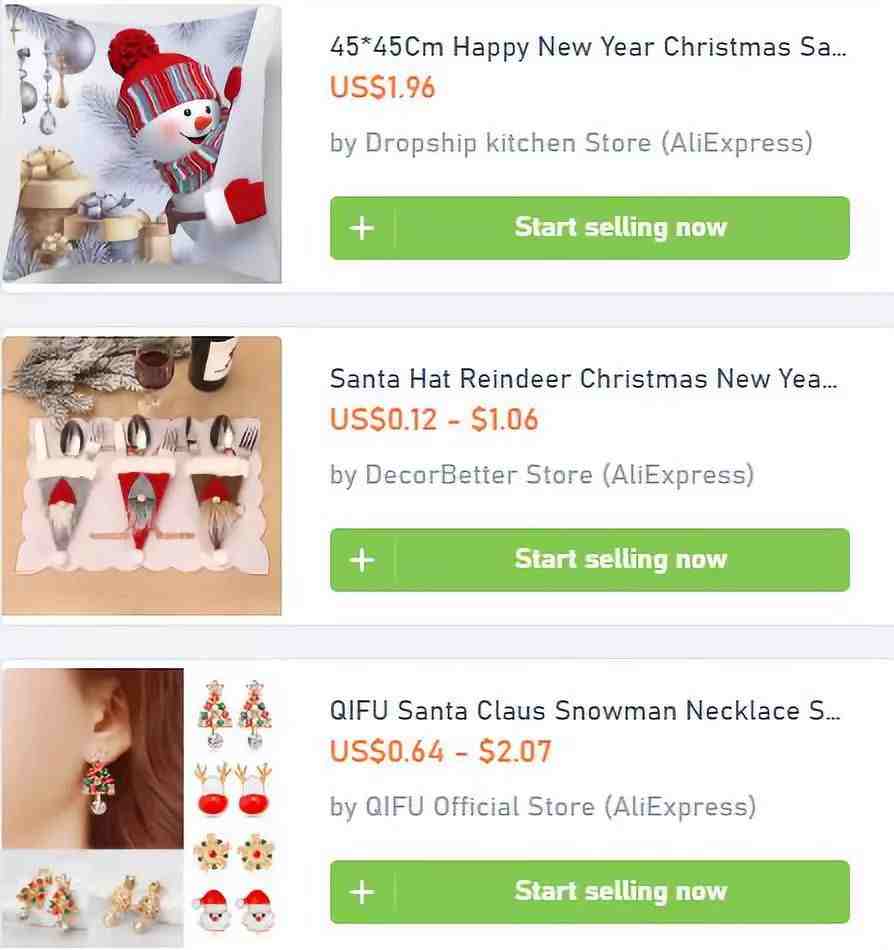Start selling the snowman pillow case

[x=590, y=228]
